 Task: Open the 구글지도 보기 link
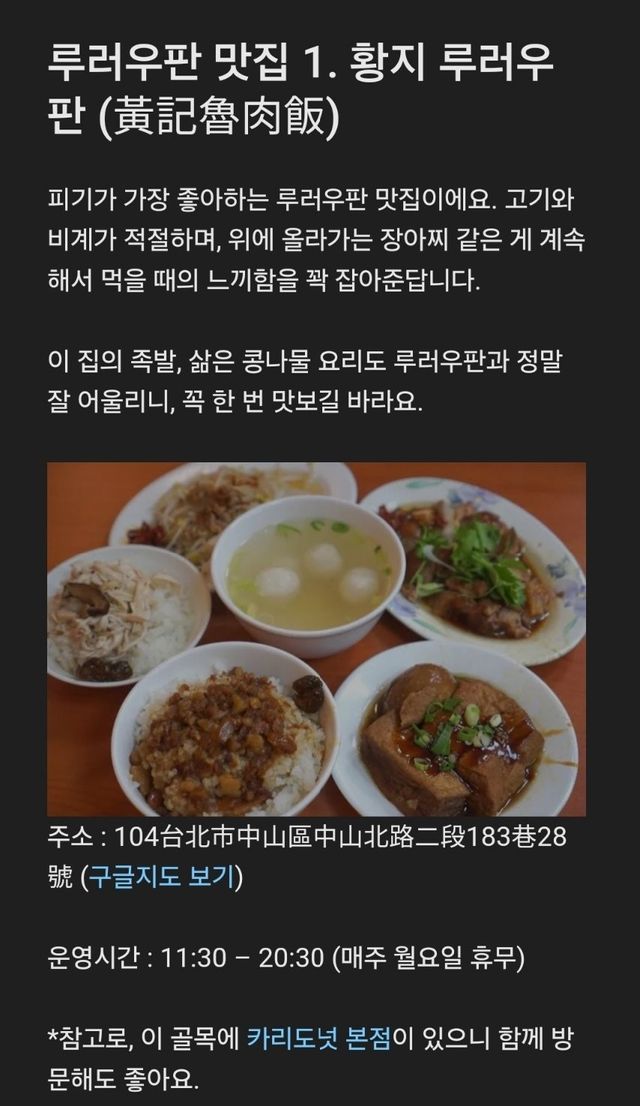tap(161, 878)
